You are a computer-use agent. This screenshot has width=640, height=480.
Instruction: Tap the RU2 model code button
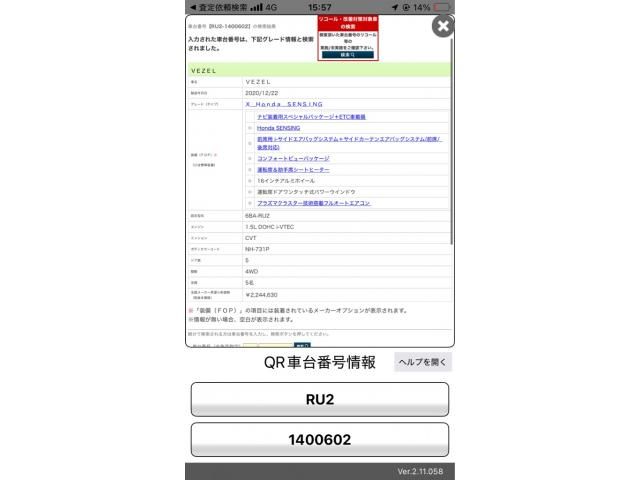click(320, 399)
